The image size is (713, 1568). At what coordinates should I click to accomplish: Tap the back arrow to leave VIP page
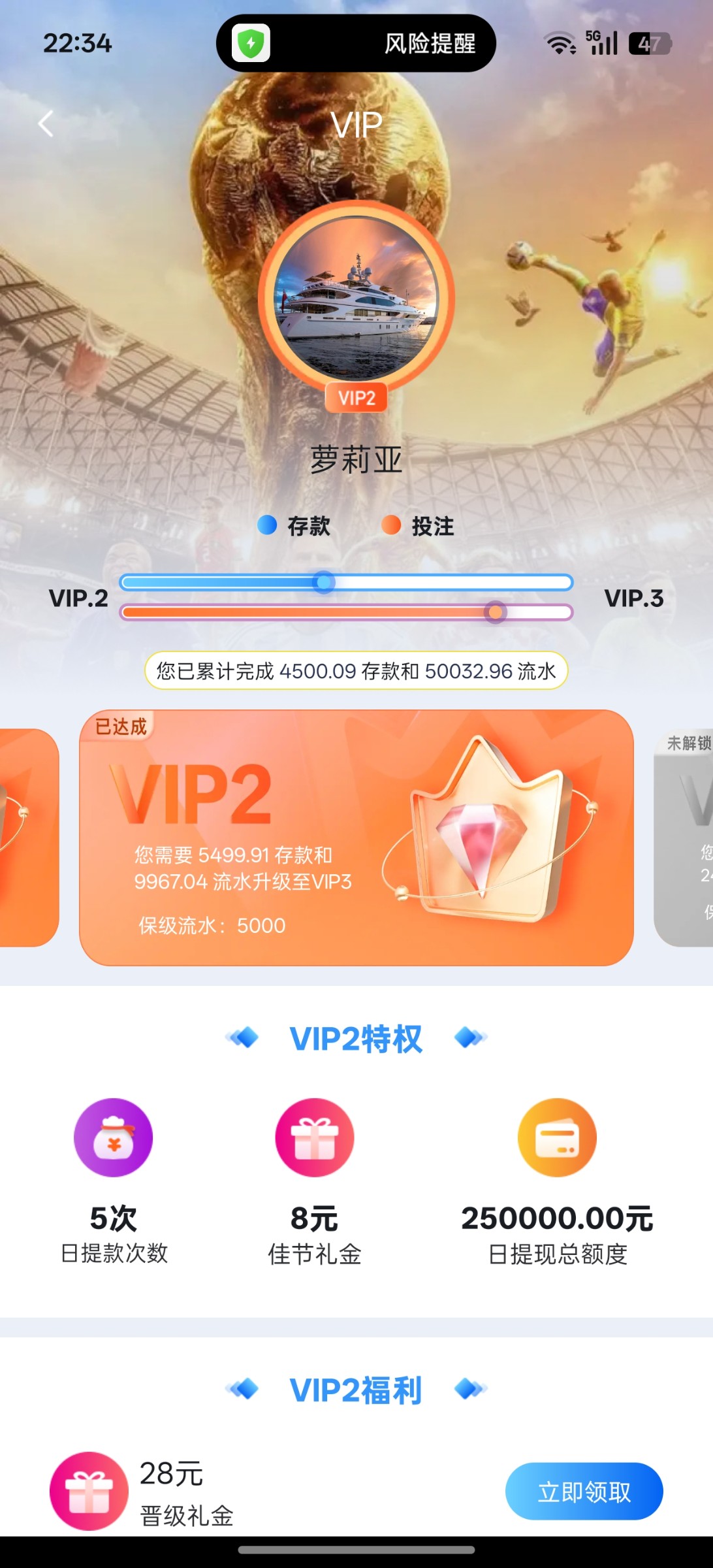[x=44, y=123]
